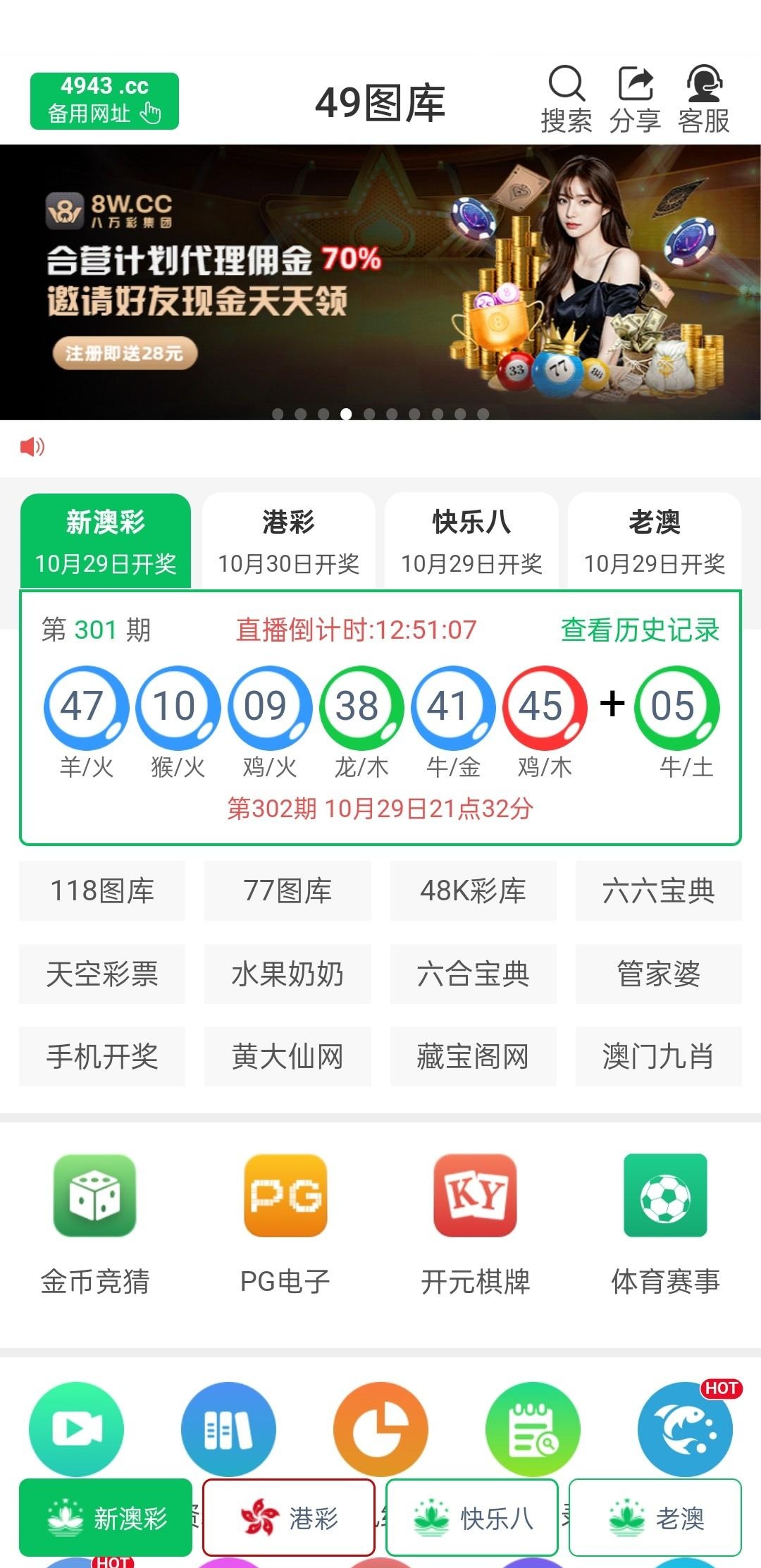Open 手机开奖

tap(102, 1056)
